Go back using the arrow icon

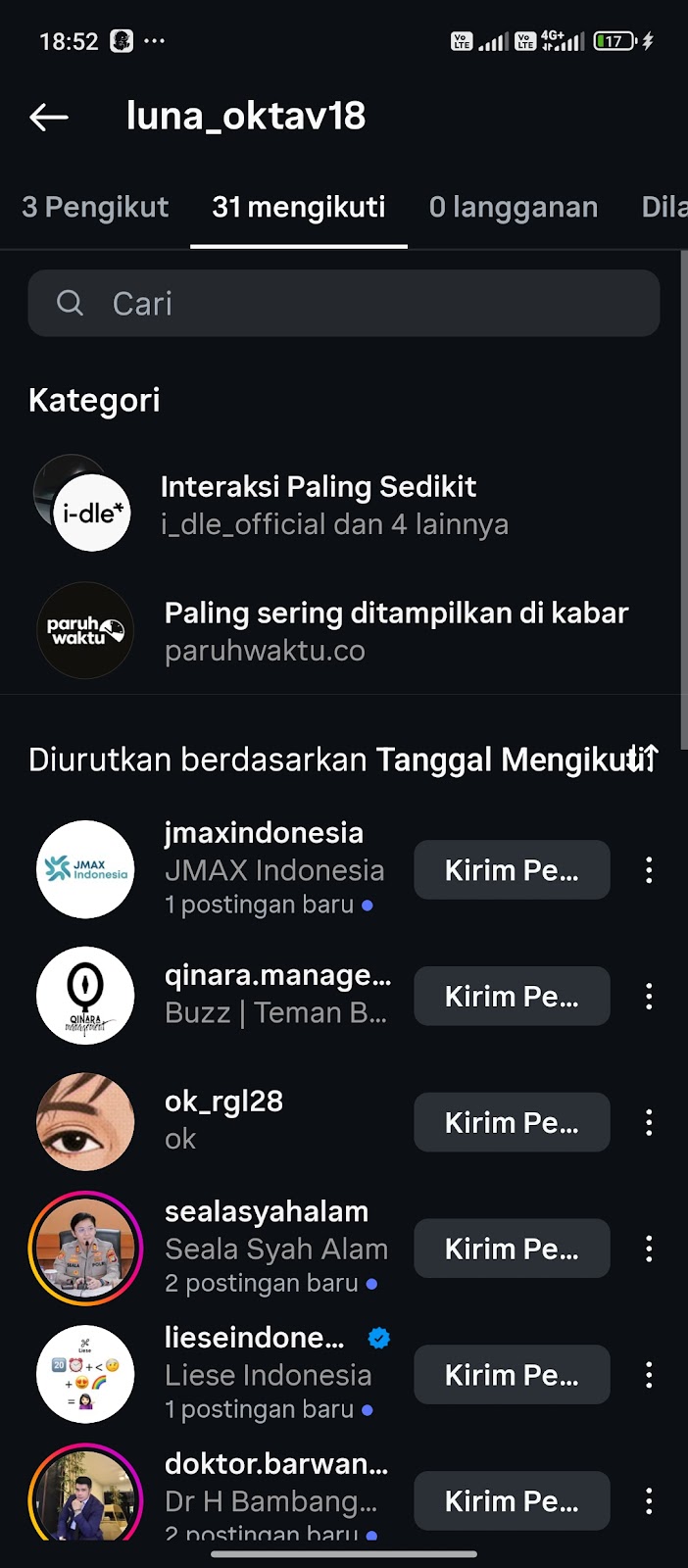(x=49, y=118)
